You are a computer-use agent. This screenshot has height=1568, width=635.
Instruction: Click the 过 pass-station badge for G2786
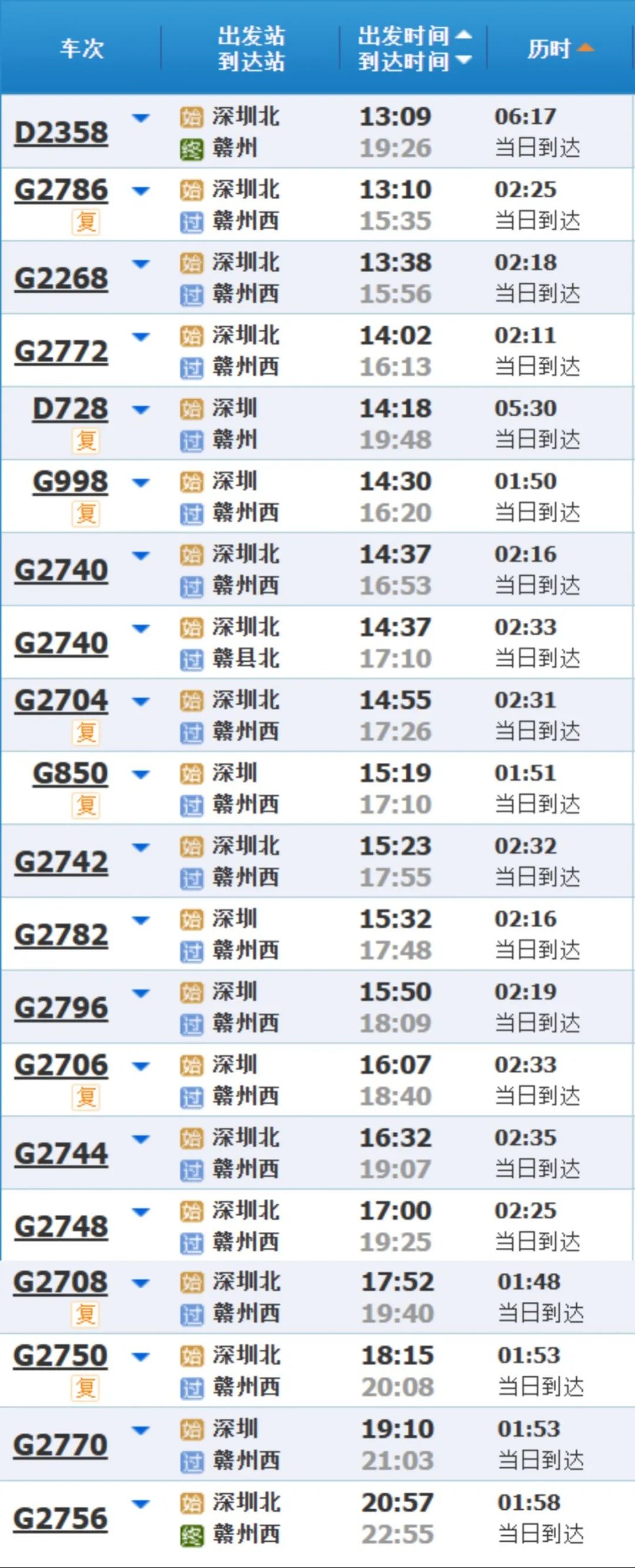click(x=191, y=220)
